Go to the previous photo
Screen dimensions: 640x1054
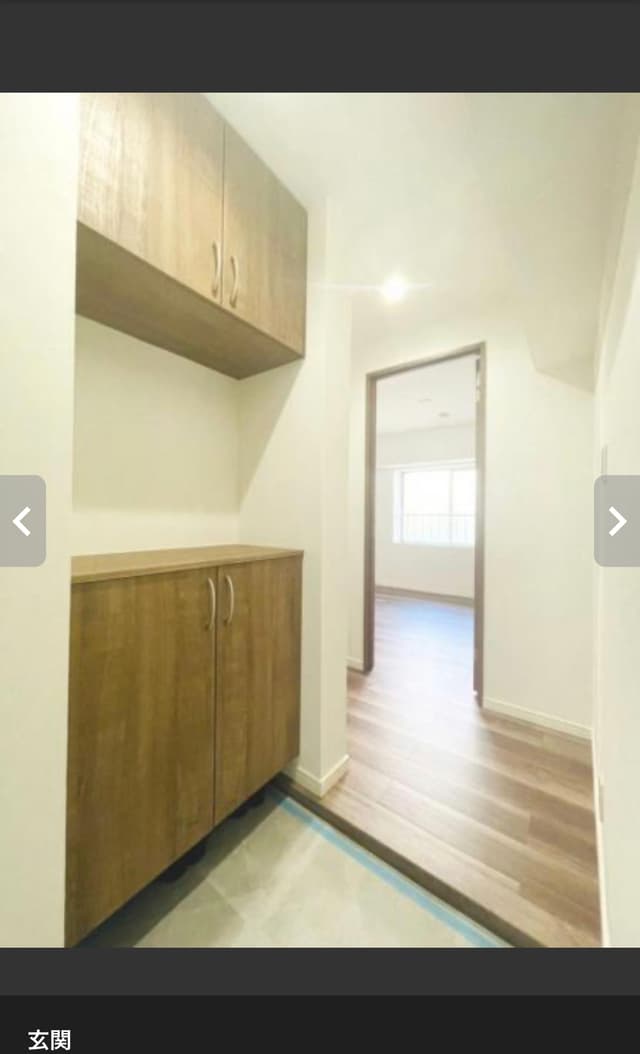tap(22, 520)
